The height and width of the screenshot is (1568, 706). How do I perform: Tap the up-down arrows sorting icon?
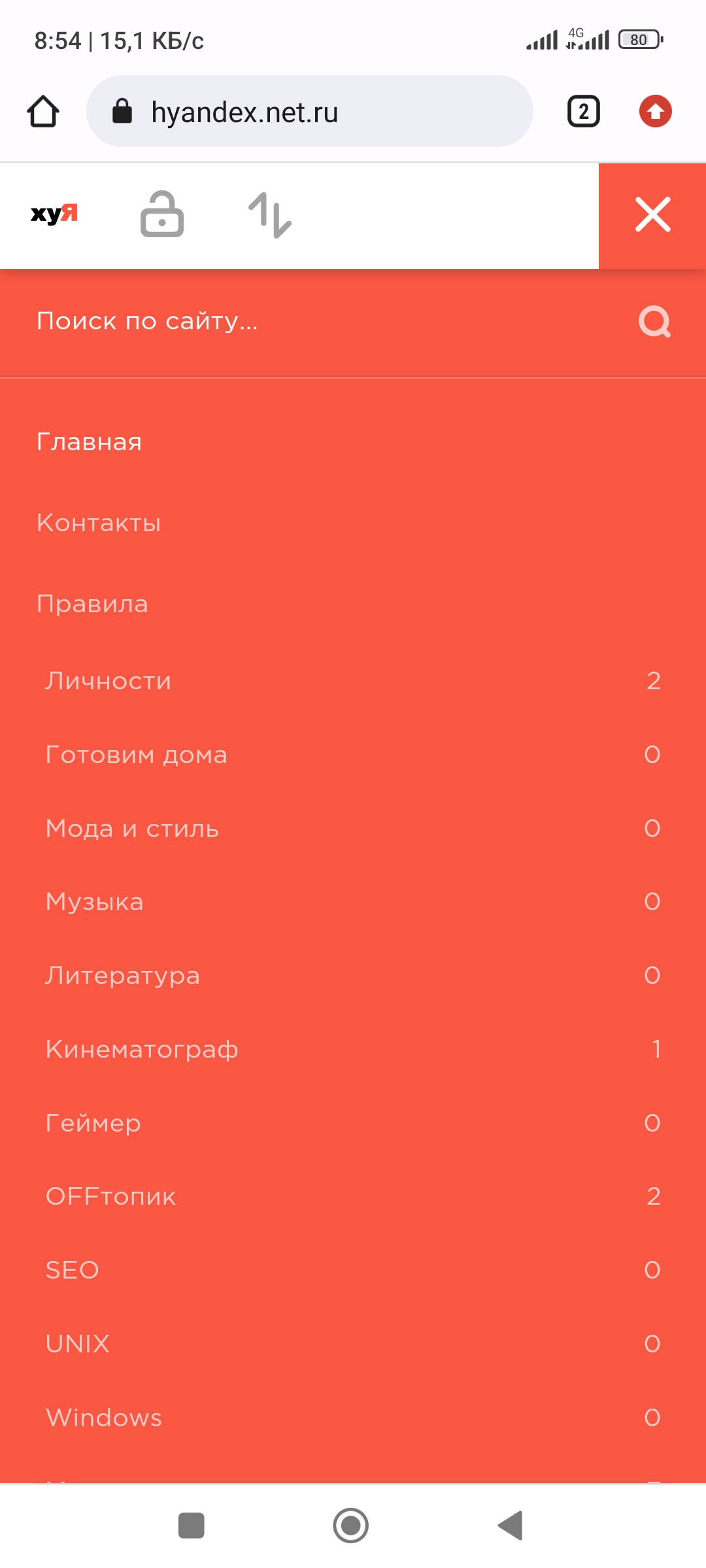tap(270, 215)
